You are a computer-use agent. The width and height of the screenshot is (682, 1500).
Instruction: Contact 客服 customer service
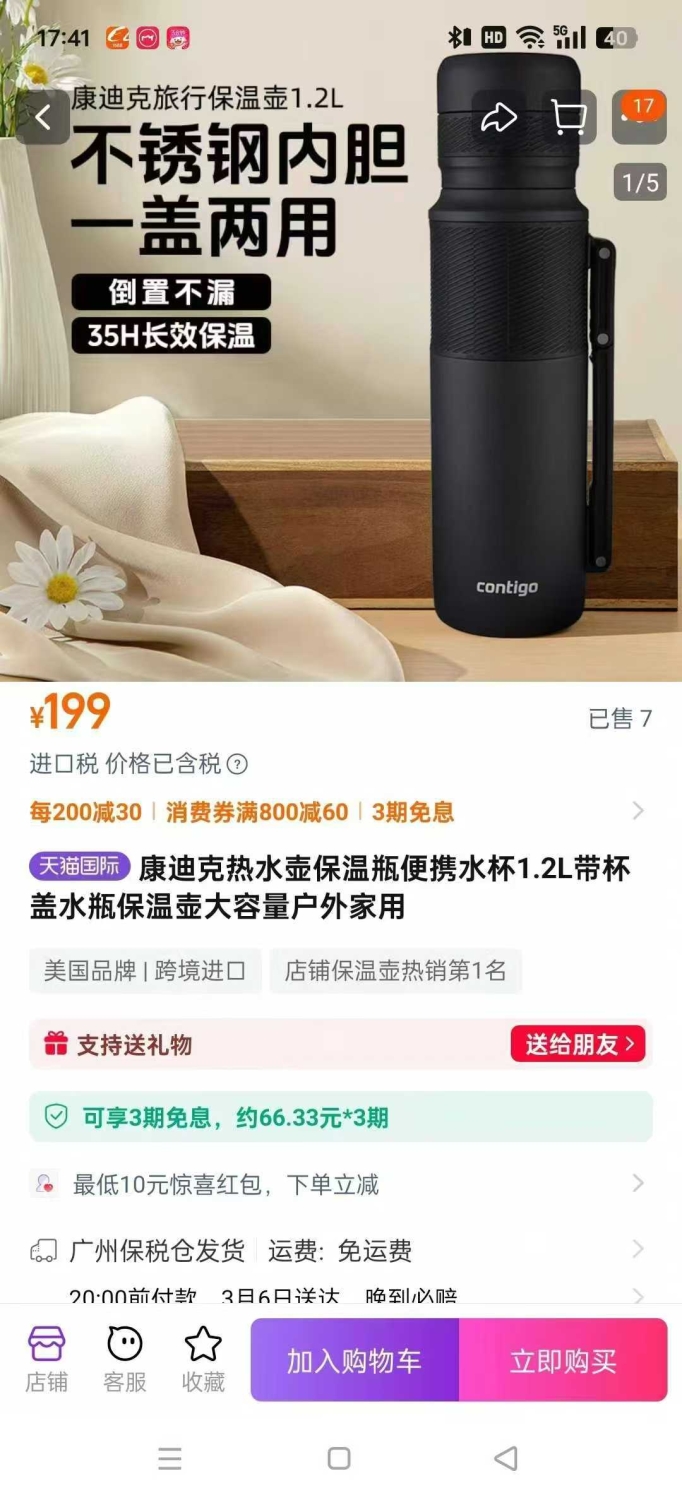(x=125, y=1359)
